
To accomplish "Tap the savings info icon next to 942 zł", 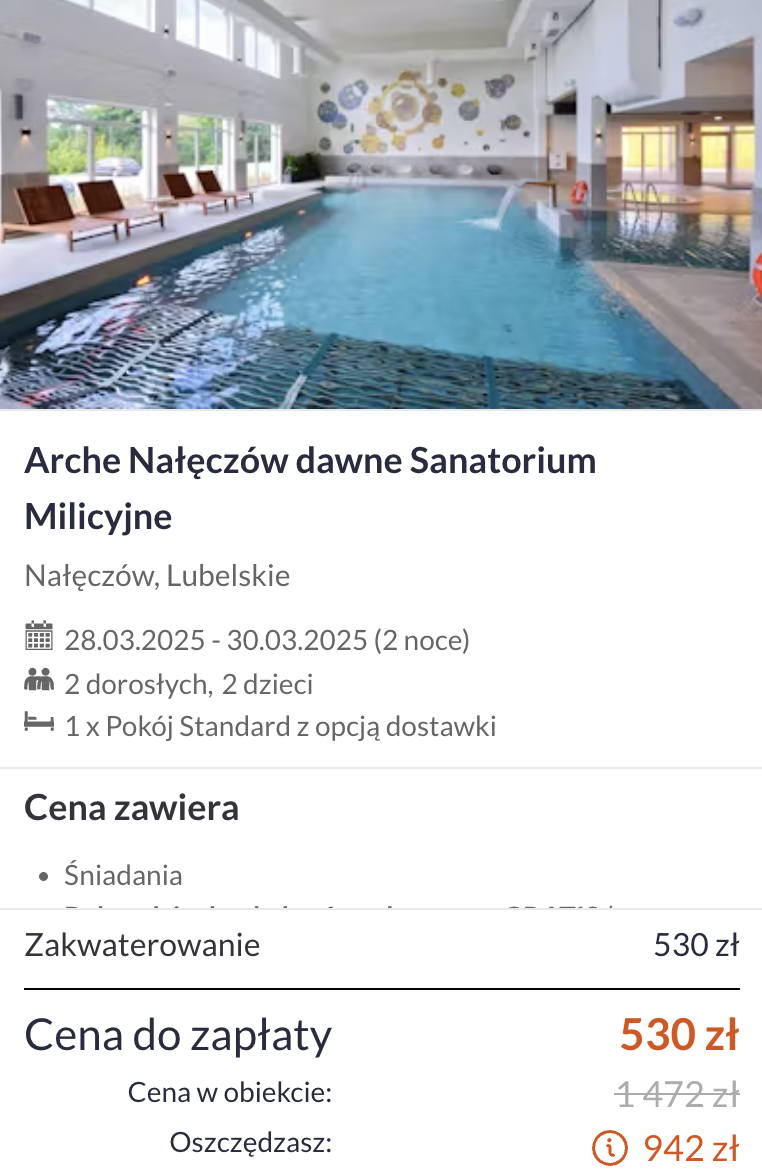I will [610, 1146].
